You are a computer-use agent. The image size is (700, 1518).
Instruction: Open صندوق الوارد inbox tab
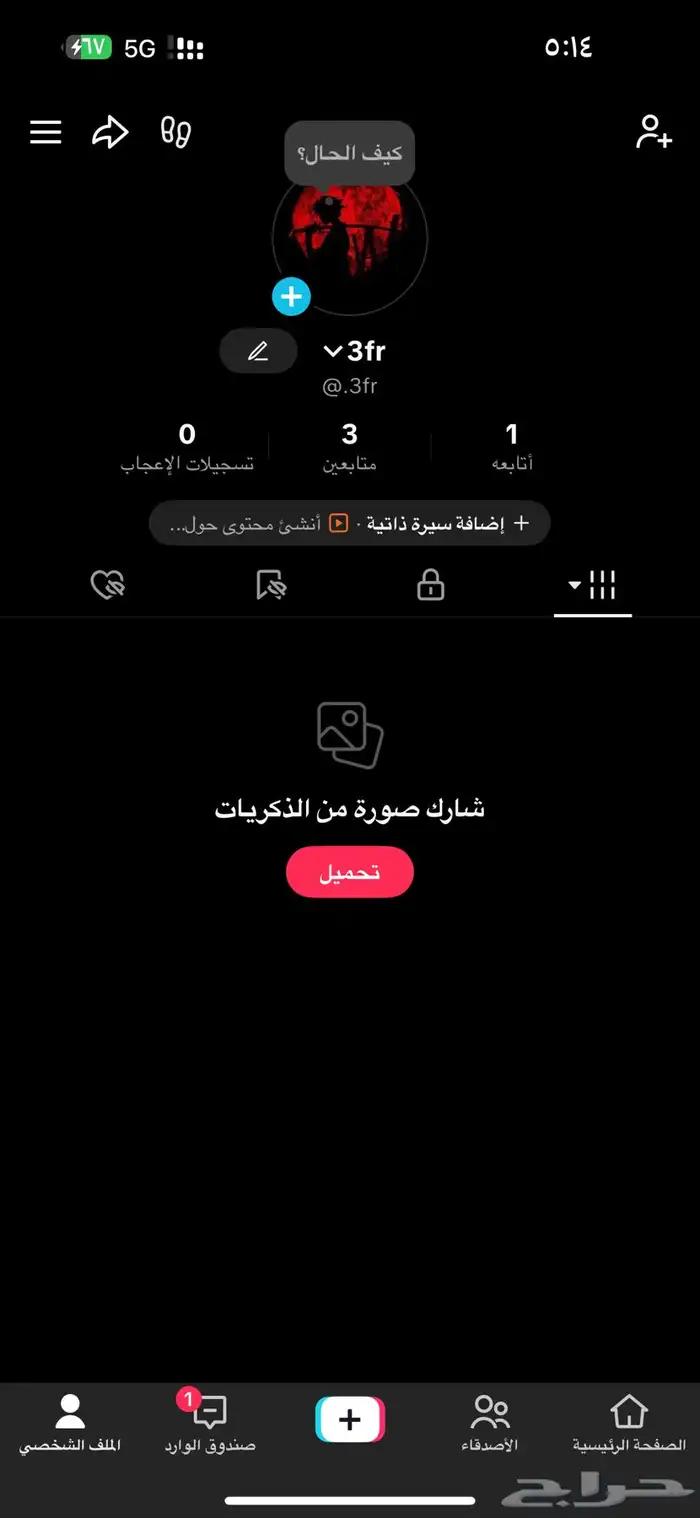[210, 1424]
